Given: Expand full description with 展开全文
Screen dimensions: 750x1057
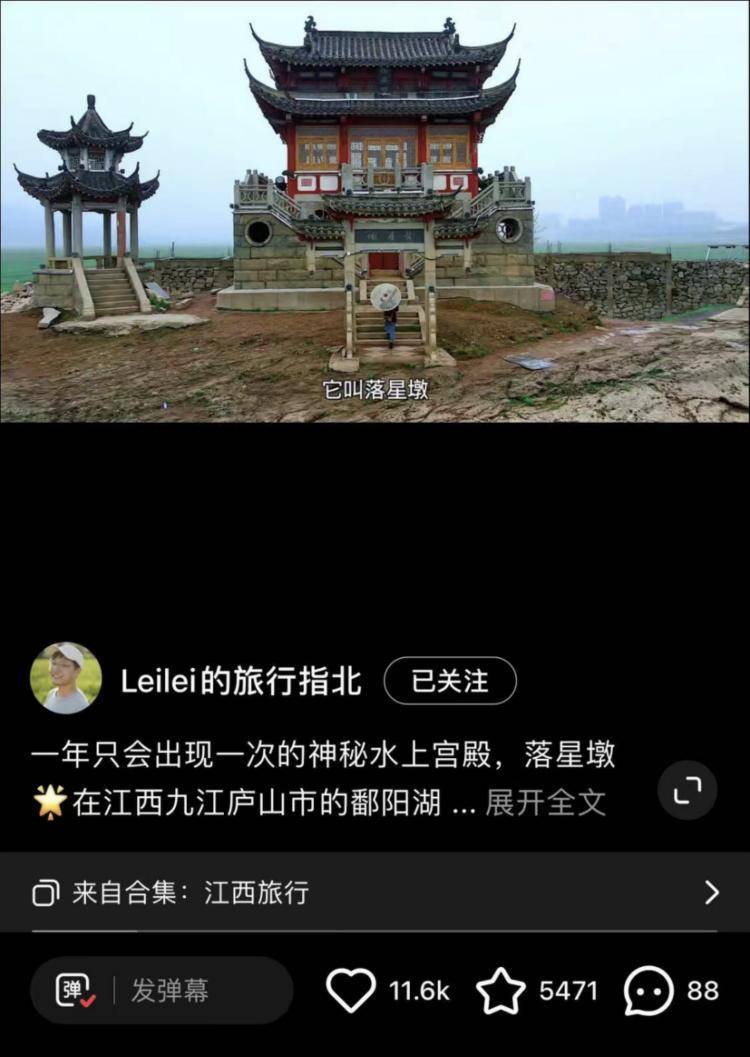Looking at the screenshot, I should (546, 803).
